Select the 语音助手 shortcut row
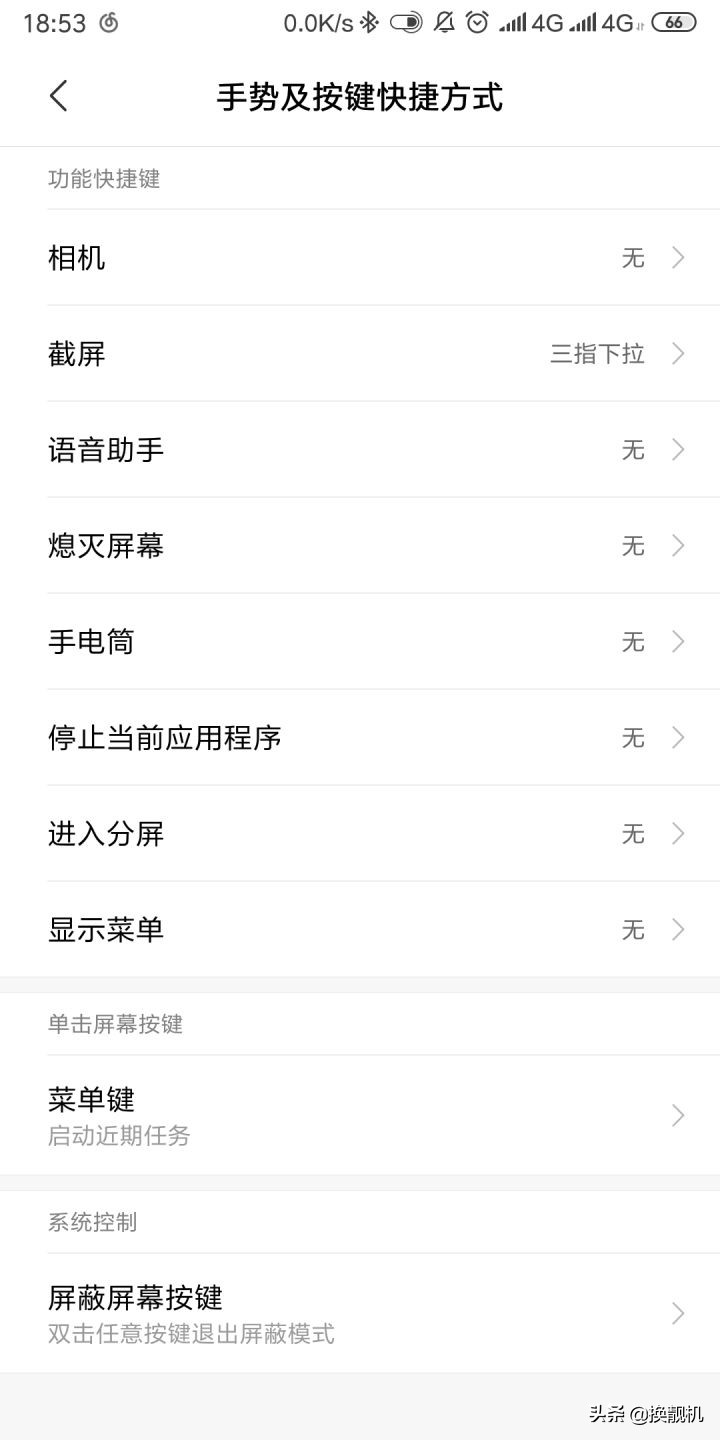 (x=360, y=450)
